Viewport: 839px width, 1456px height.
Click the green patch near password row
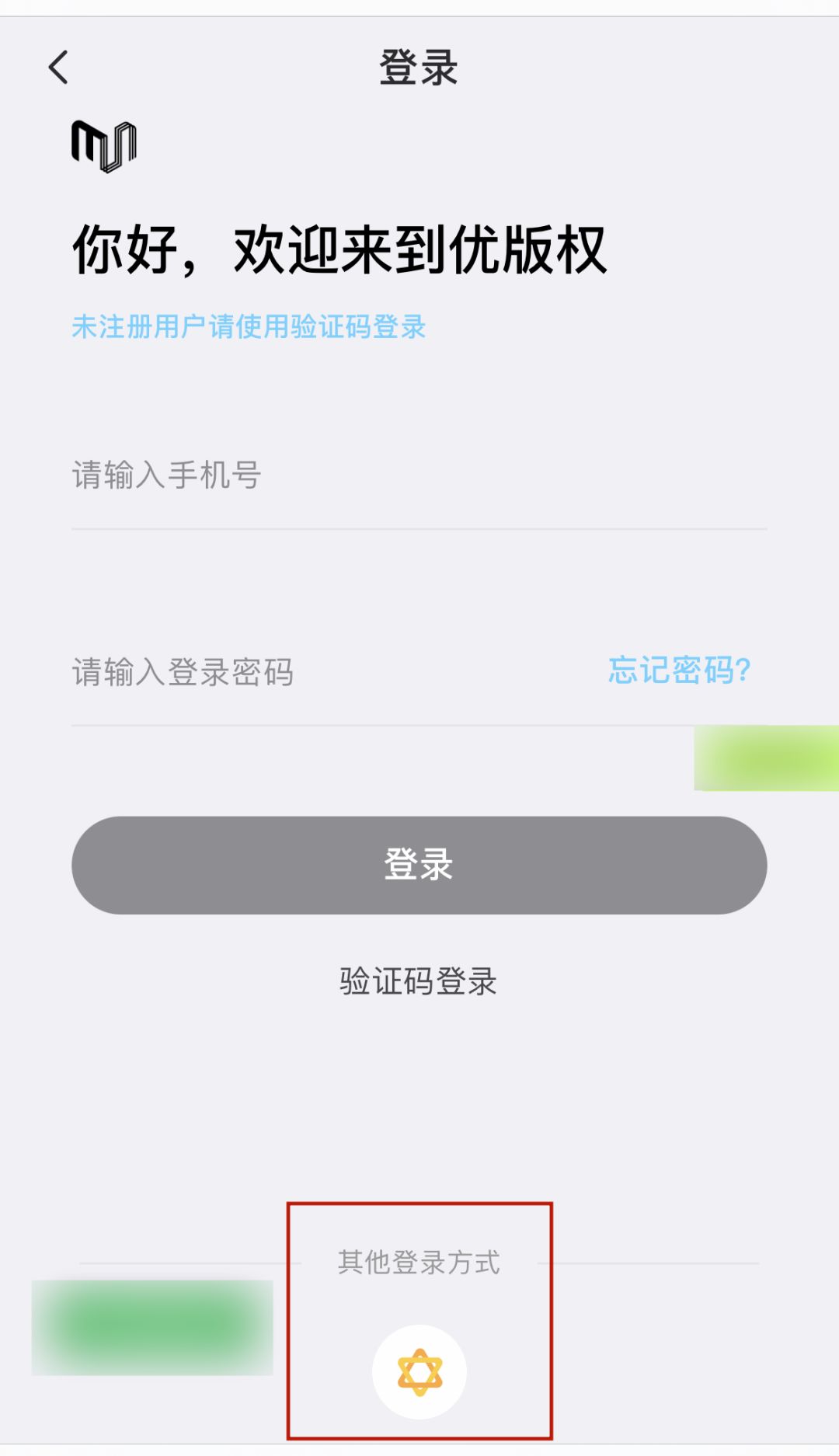765,758
